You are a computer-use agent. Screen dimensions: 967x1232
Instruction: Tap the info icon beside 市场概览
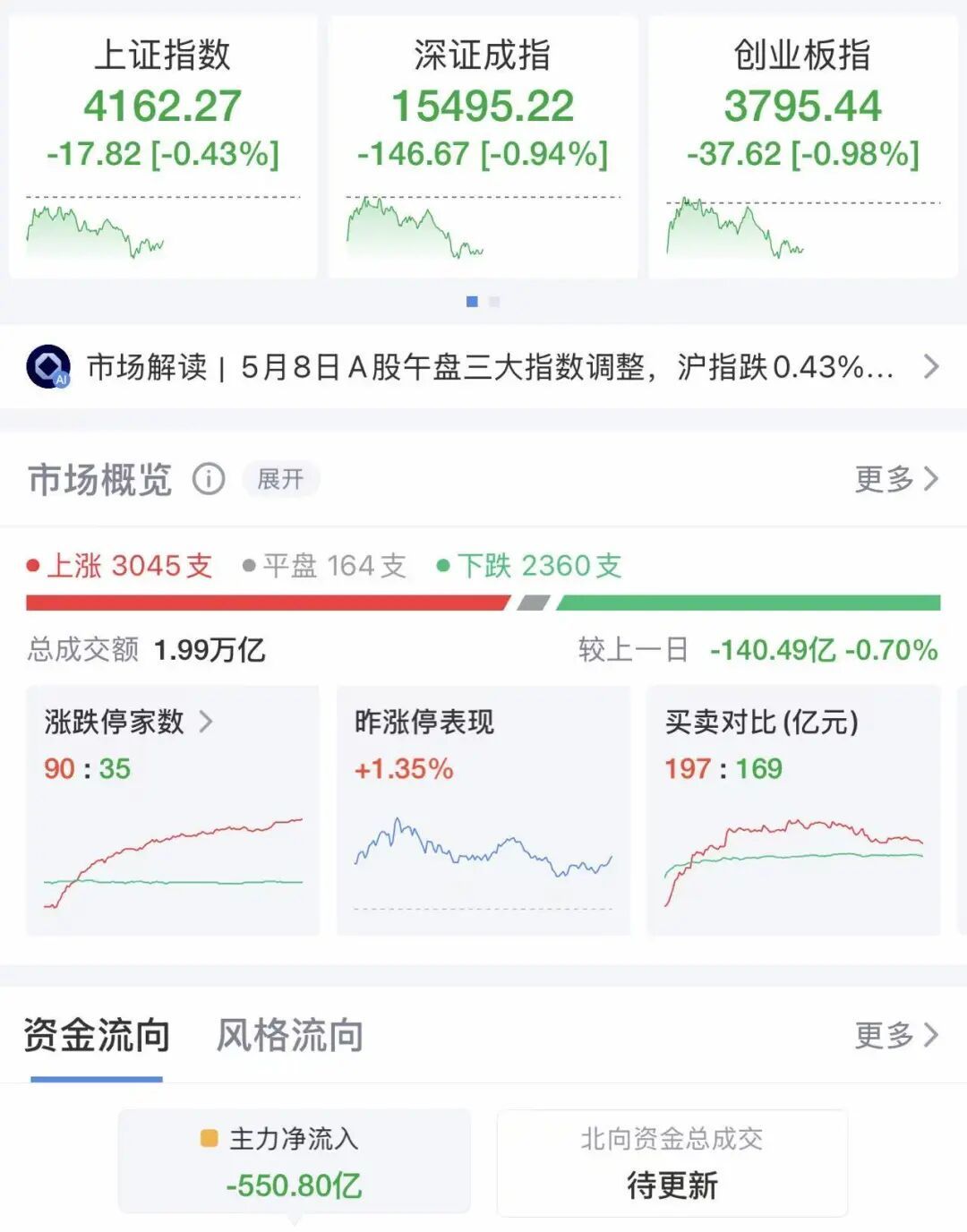[x=209, y=480]
